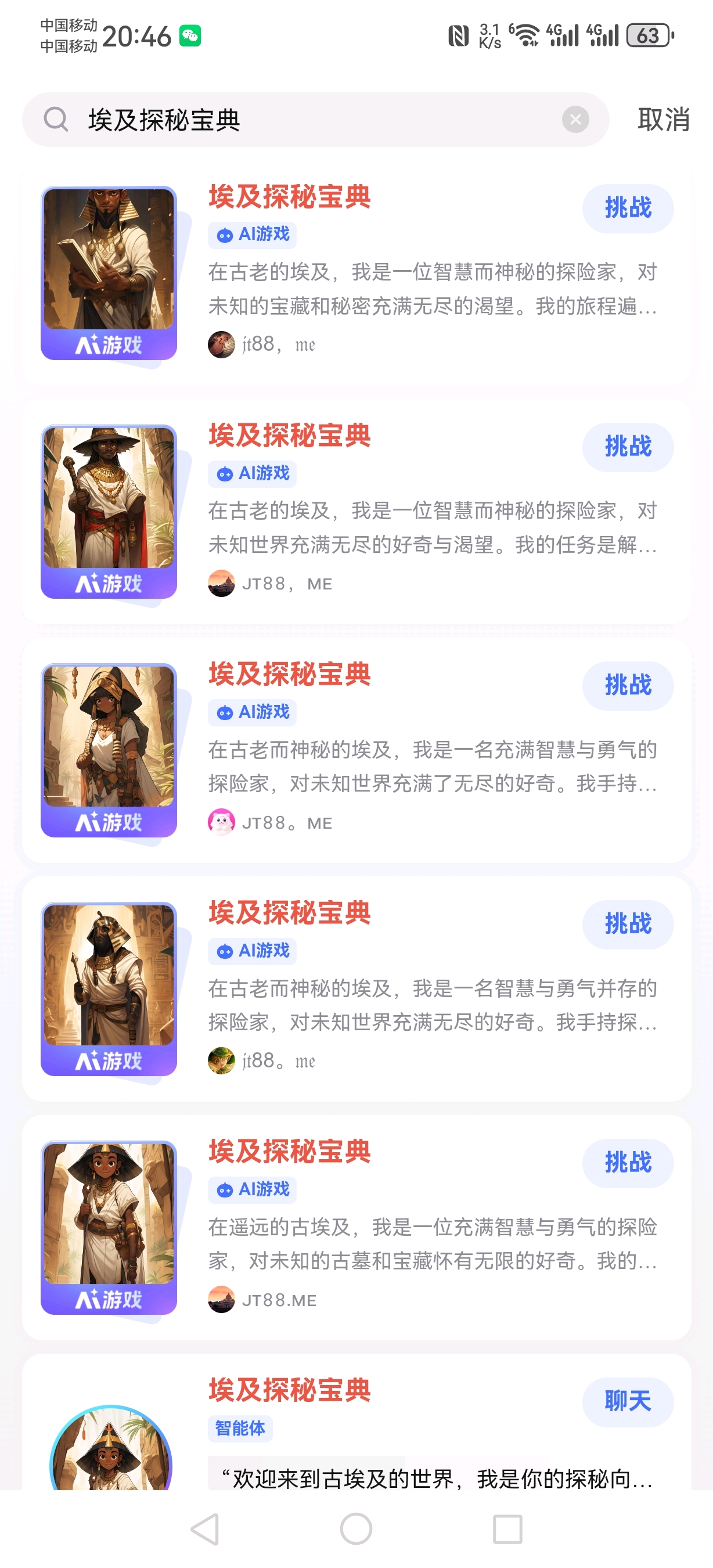Go to the home screen via system home
This screenshot has width=713, height=1568.
[x=356, y=1529]
